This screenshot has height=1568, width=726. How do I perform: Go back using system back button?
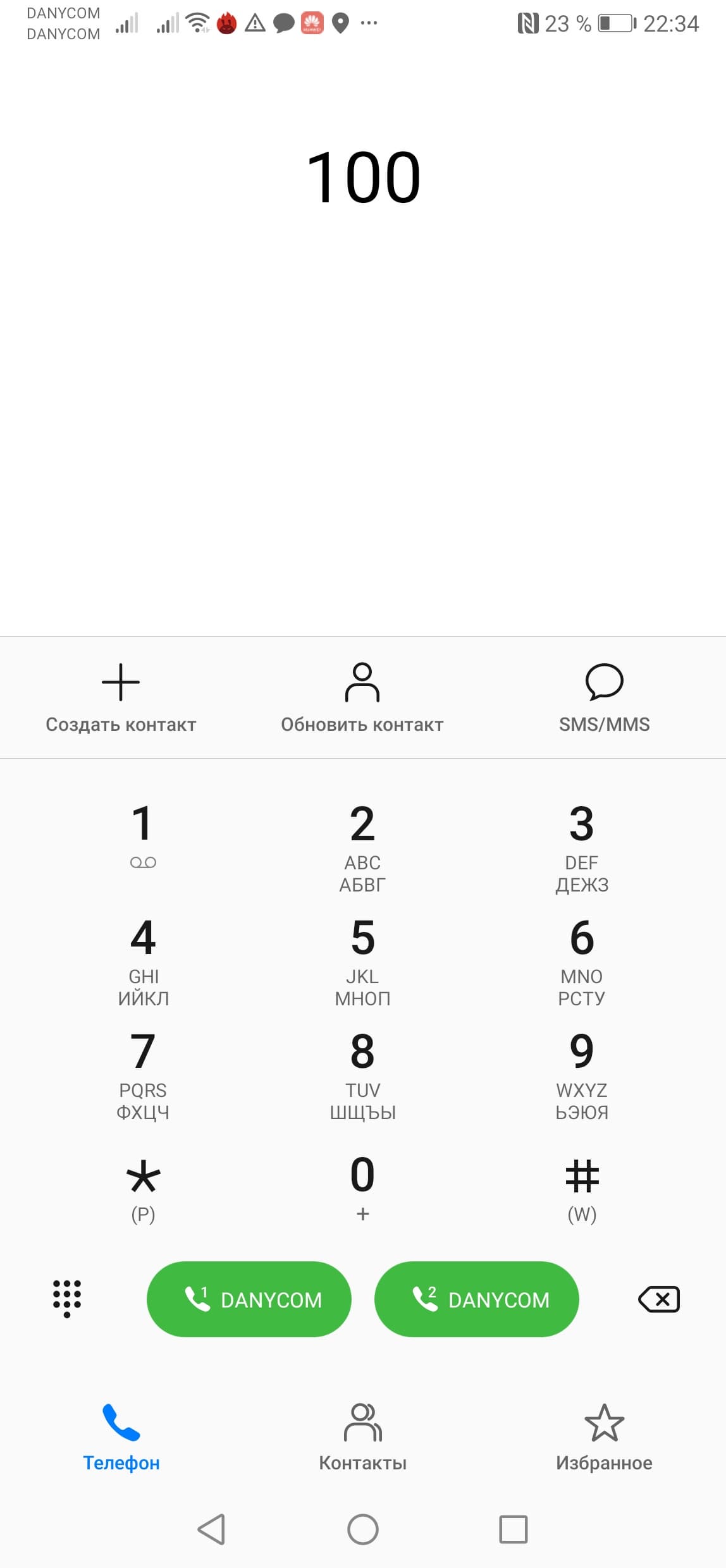212,1529
